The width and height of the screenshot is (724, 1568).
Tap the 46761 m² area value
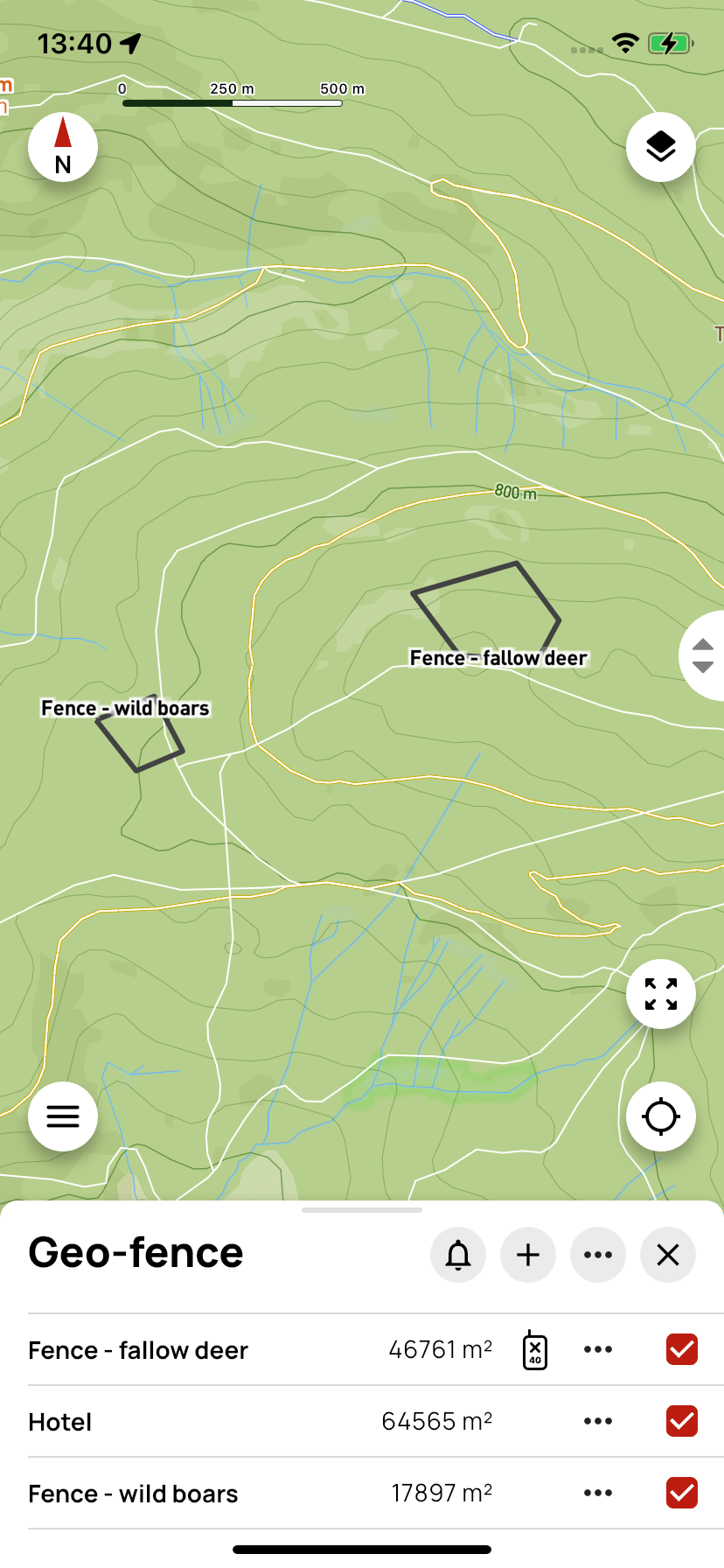pos(440,1349)
